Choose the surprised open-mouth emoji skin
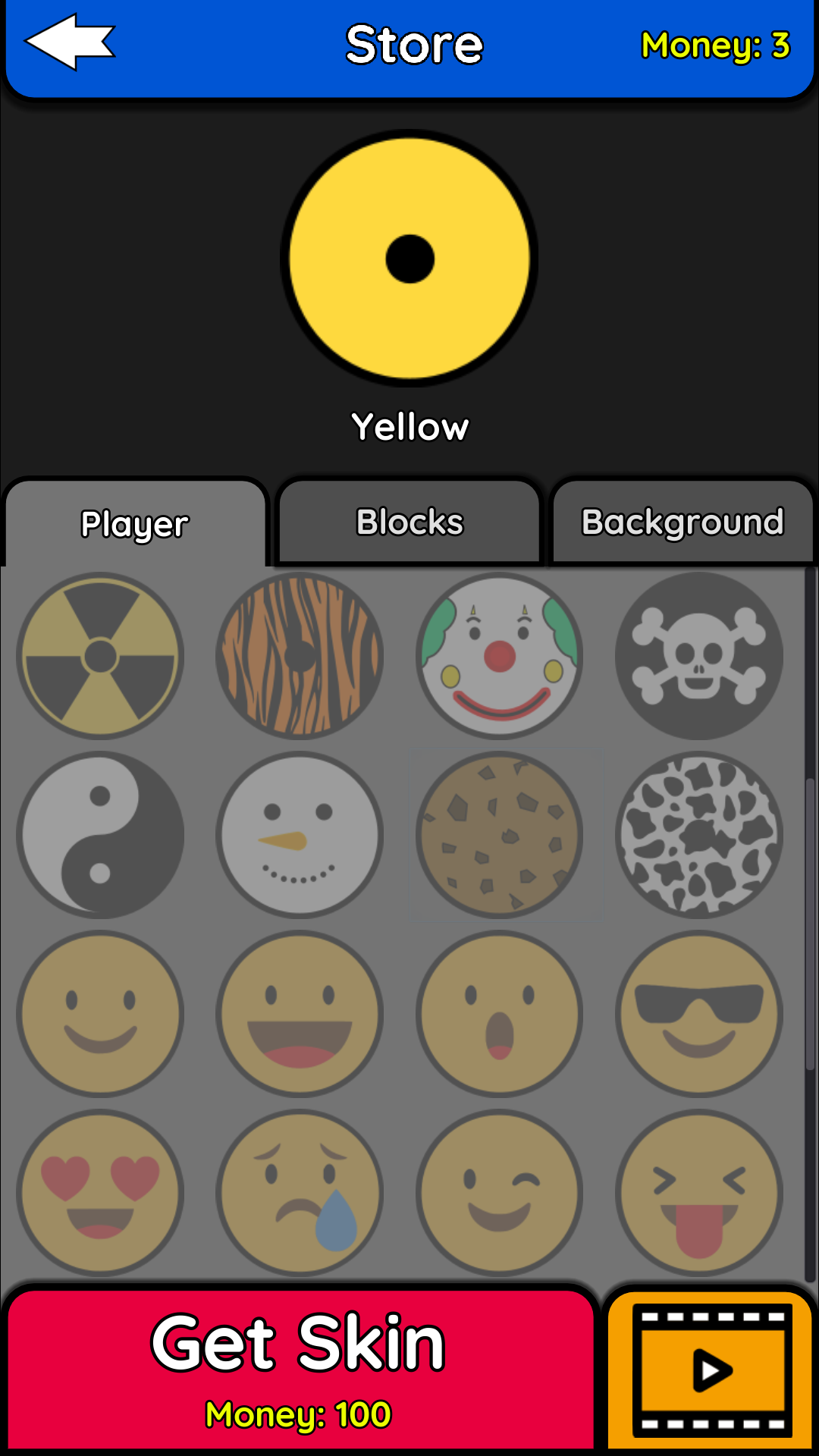The image size is (819, 1456). tap(499, 1014)
